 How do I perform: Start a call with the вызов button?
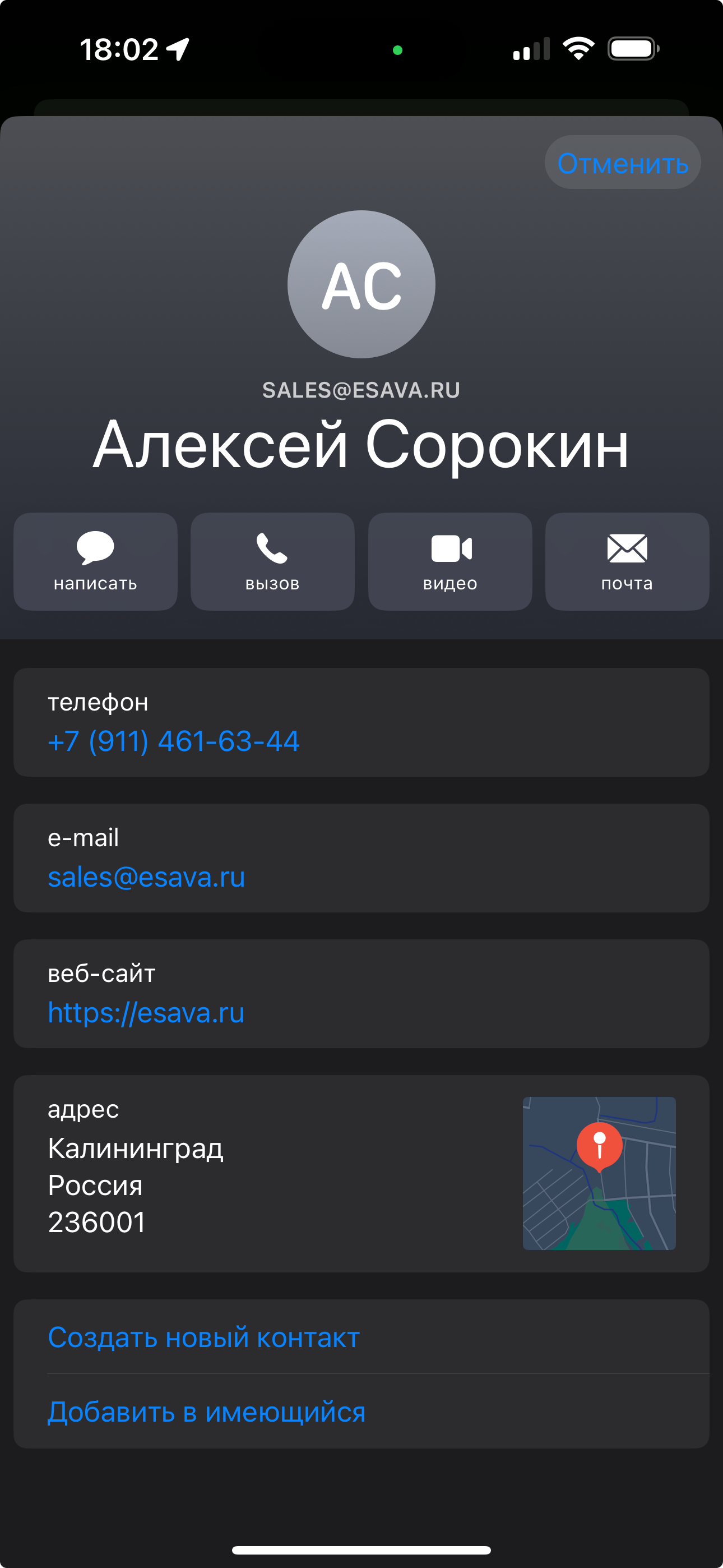tap(272, 561)
